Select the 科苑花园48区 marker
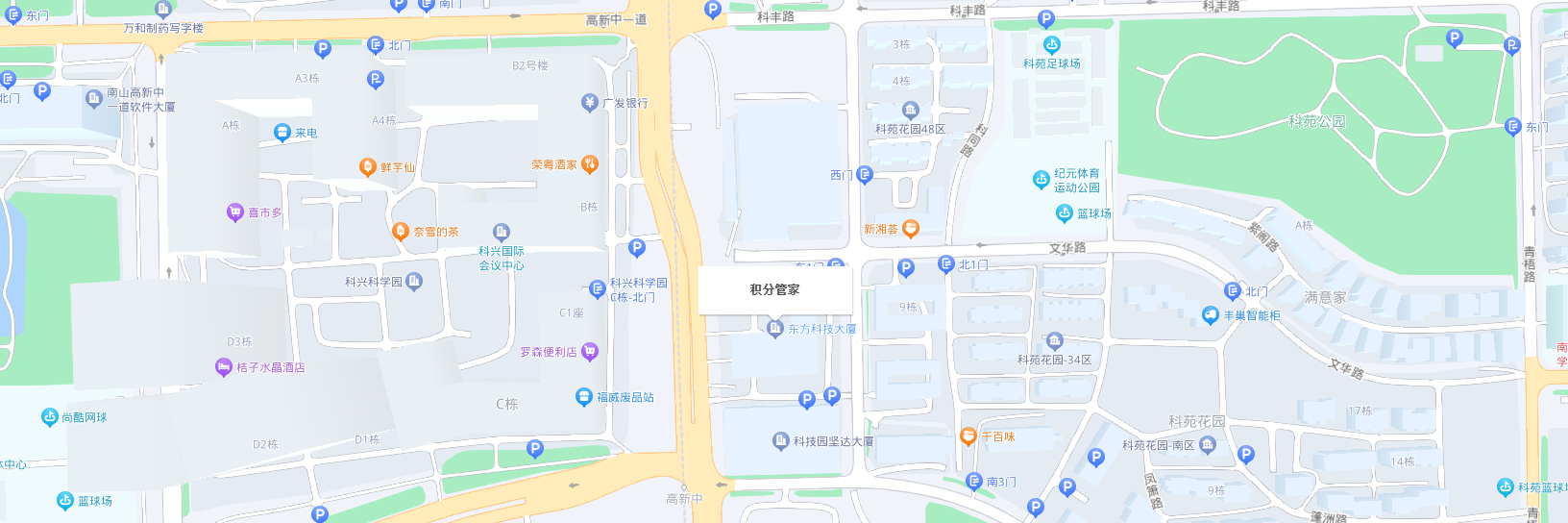 tap(910, 111)
